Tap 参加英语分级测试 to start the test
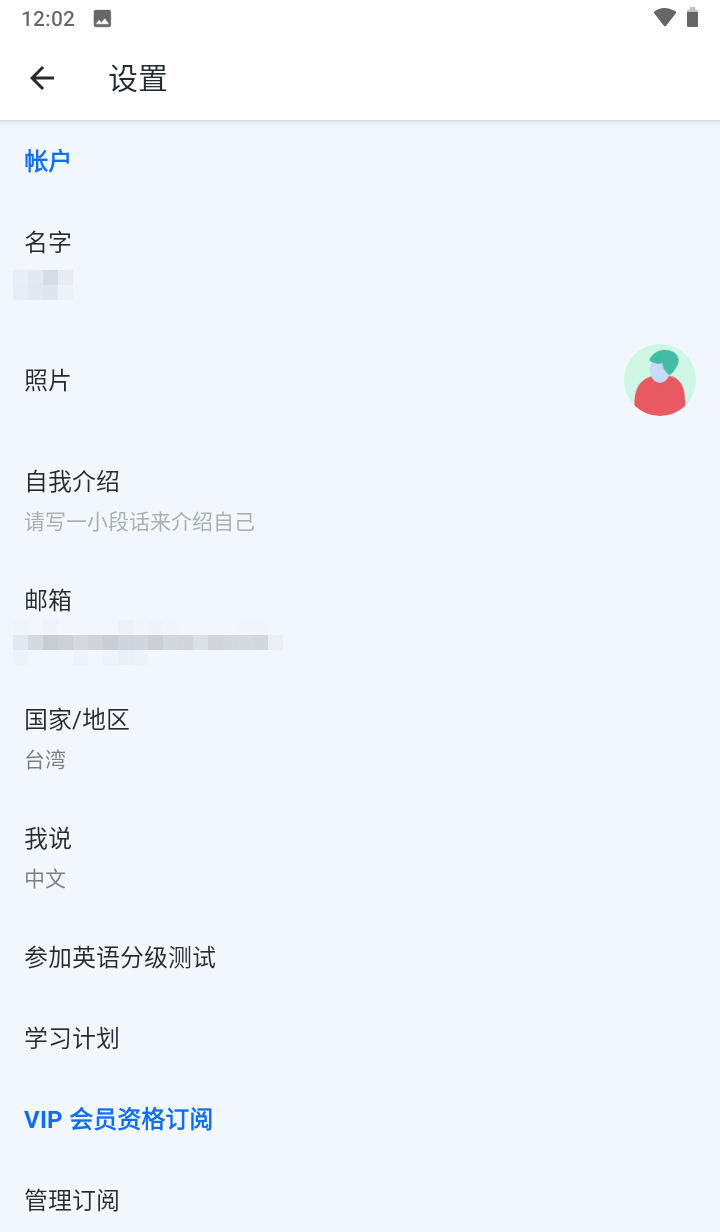This screenshot has width=720, height=1232. click(120, 957)
